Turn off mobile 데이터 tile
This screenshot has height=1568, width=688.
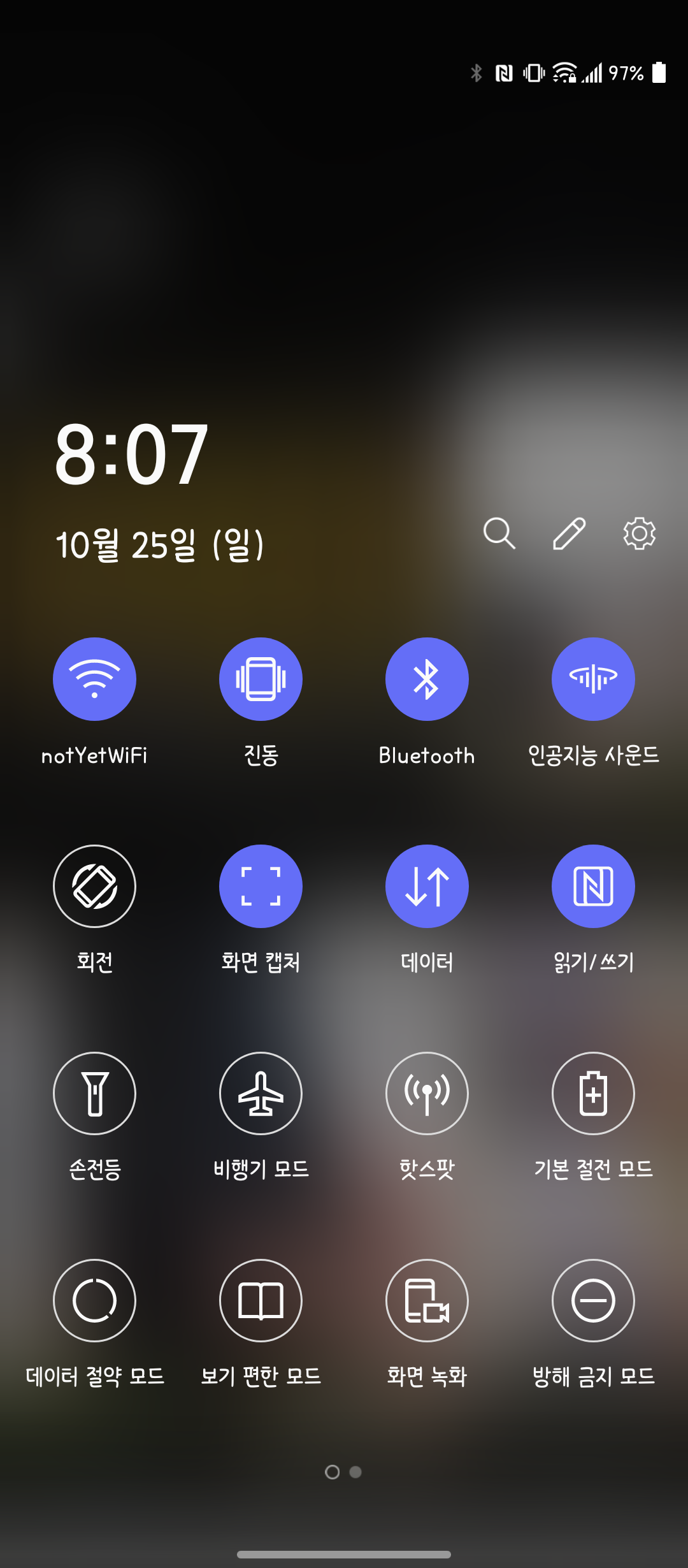coord(427,886)
